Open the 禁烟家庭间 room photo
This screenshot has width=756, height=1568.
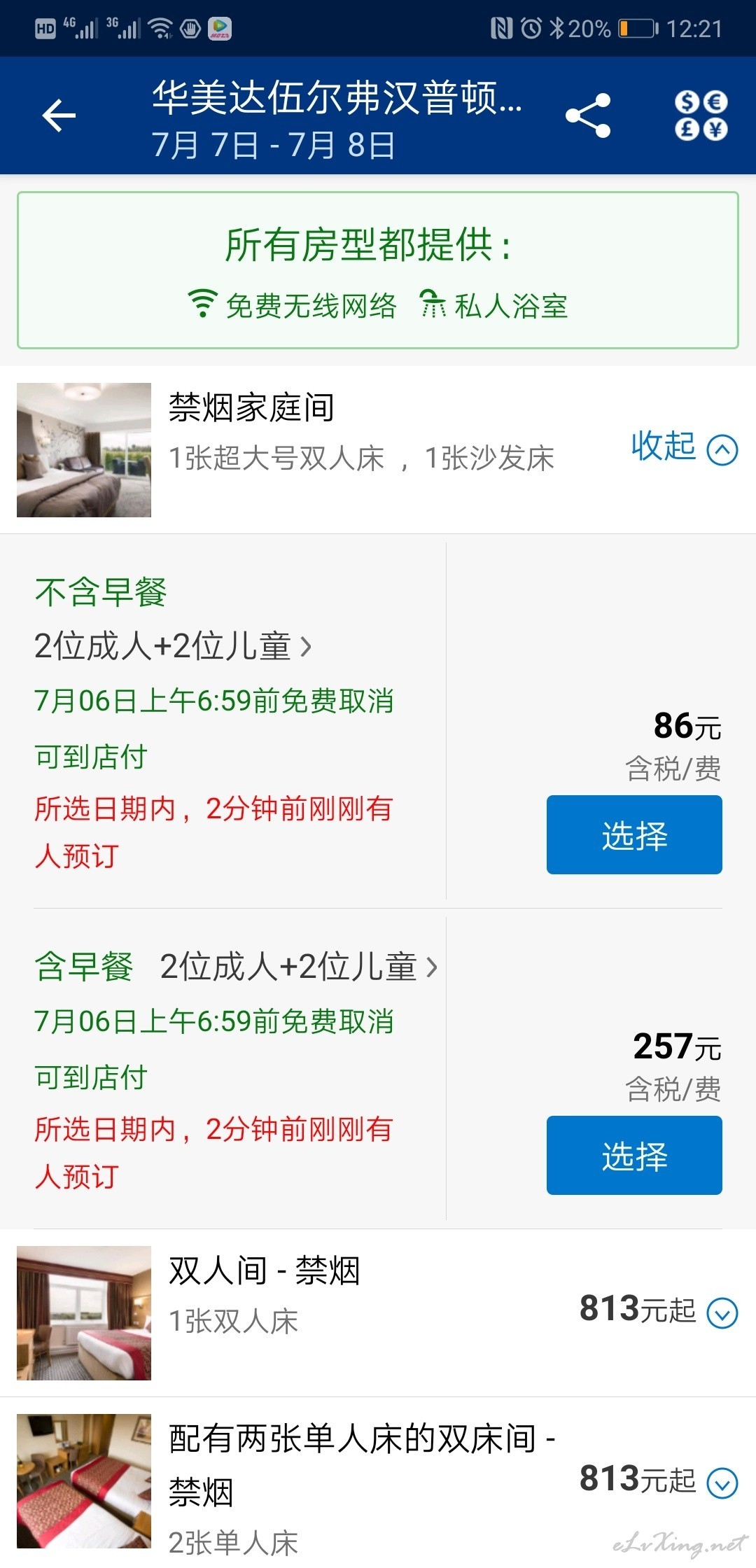coord(84,450)
